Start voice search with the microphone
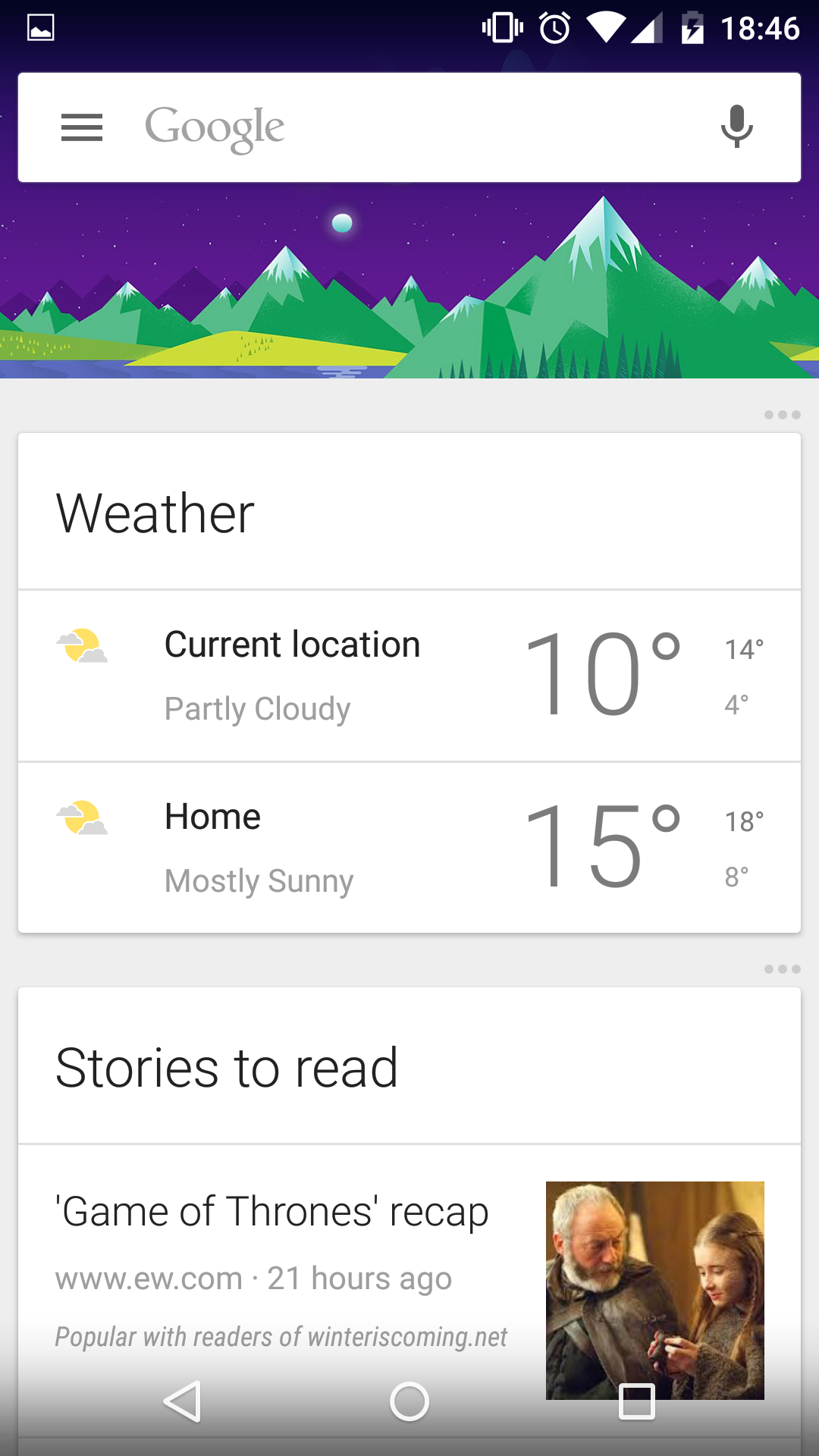This screenshot has height=1456, width=819. (x=736, y=127)
